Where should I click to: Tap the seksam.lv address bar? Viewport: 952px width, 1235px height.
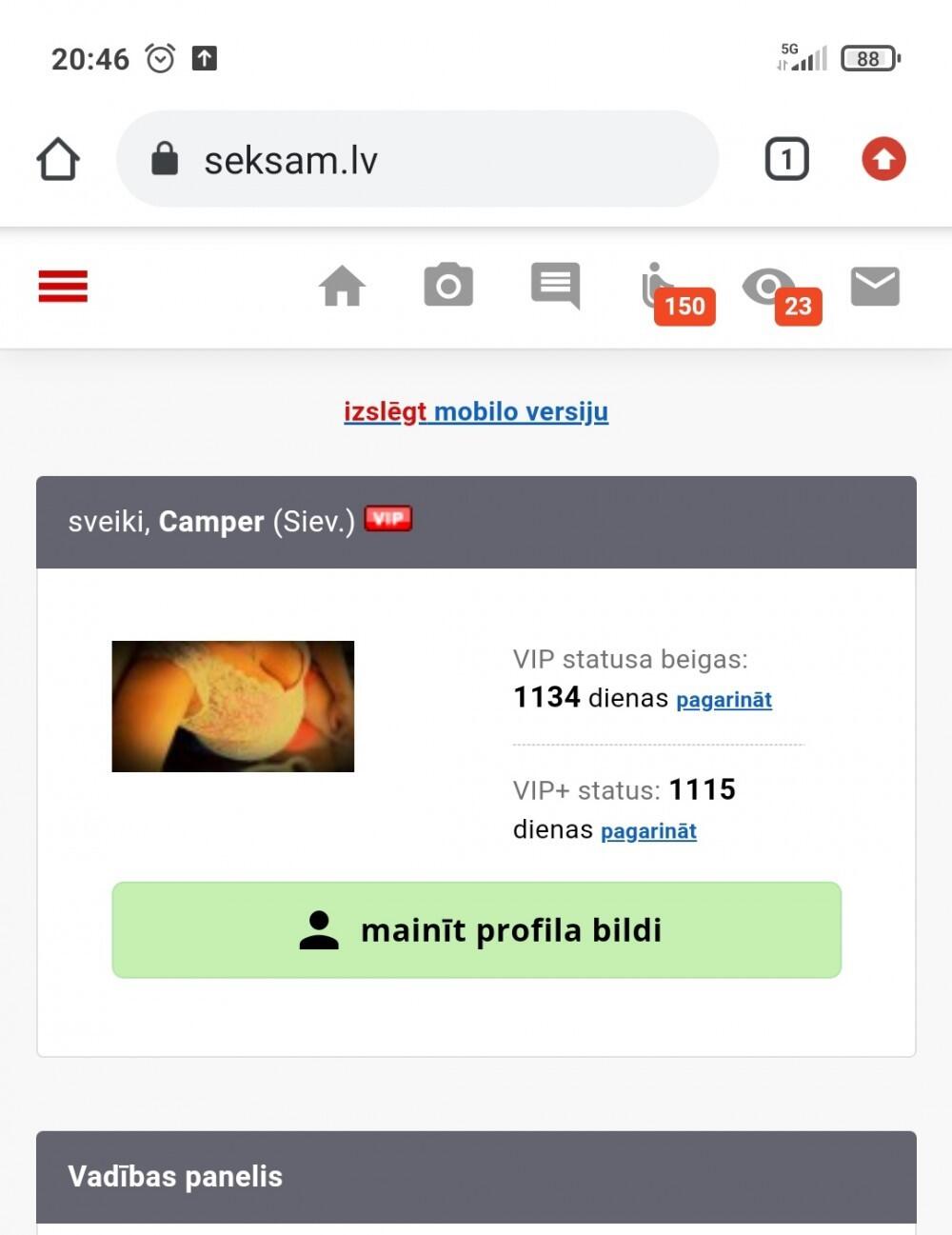417,160
